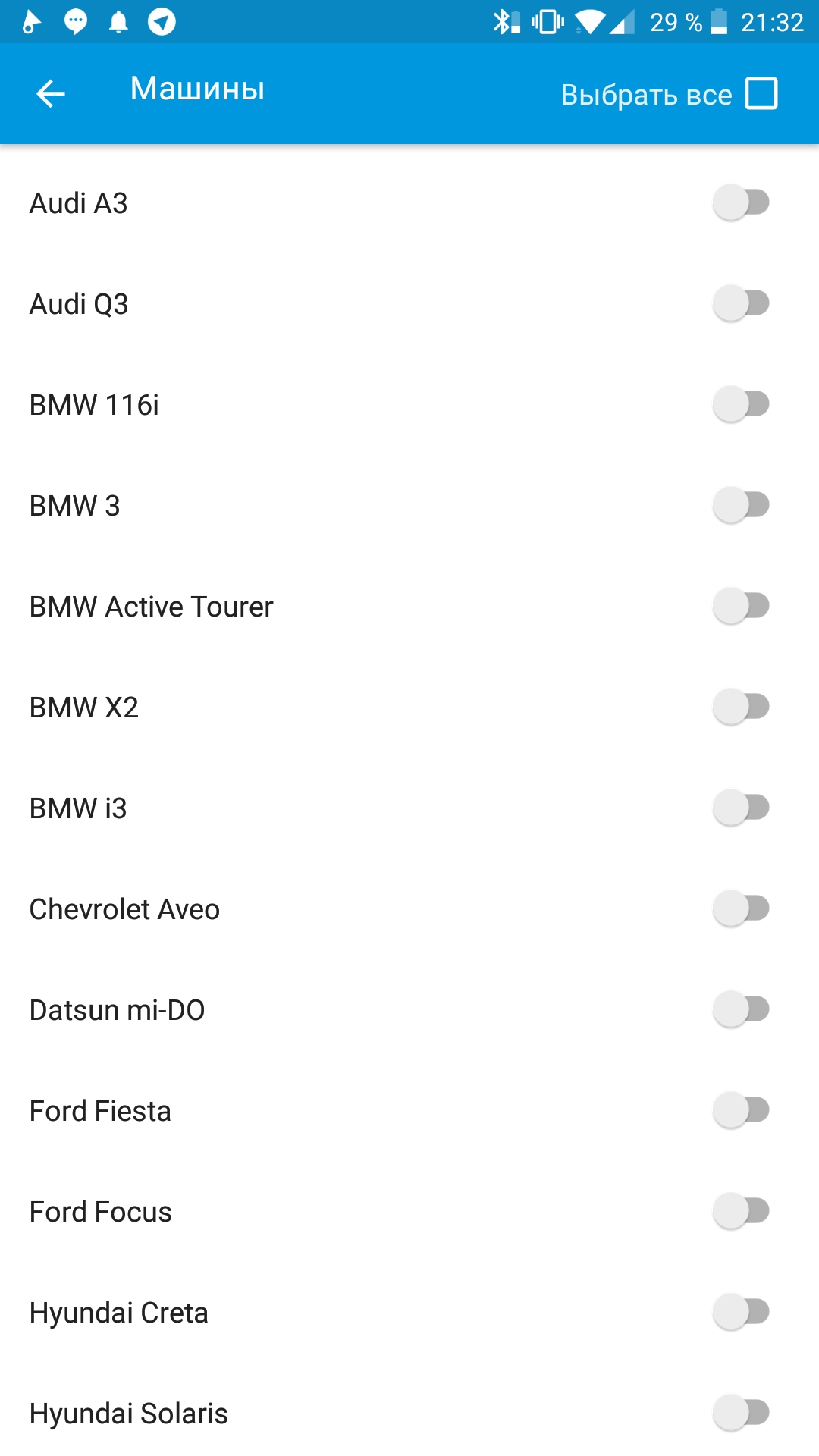Turn on the Hyundai Creta toggle
819x1456 pixels.
pyautogui.click(x=742, y=1312)
